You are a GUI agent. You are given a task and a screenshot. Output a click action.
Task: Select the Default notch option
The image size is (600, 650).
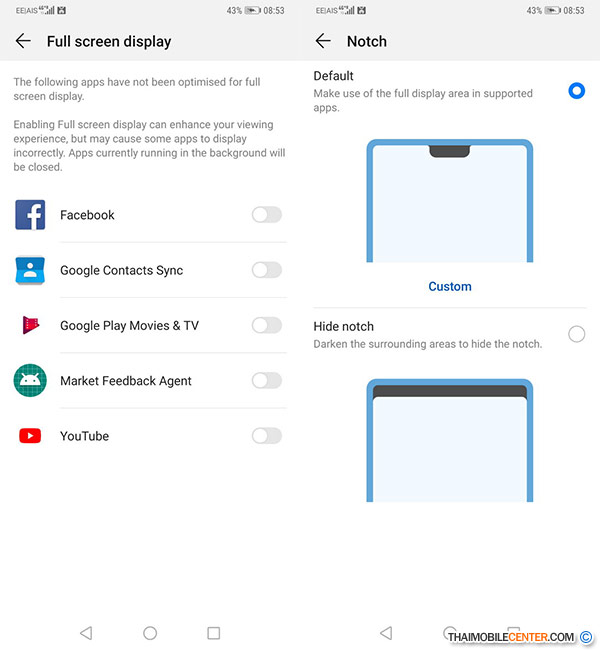[576, 91]
